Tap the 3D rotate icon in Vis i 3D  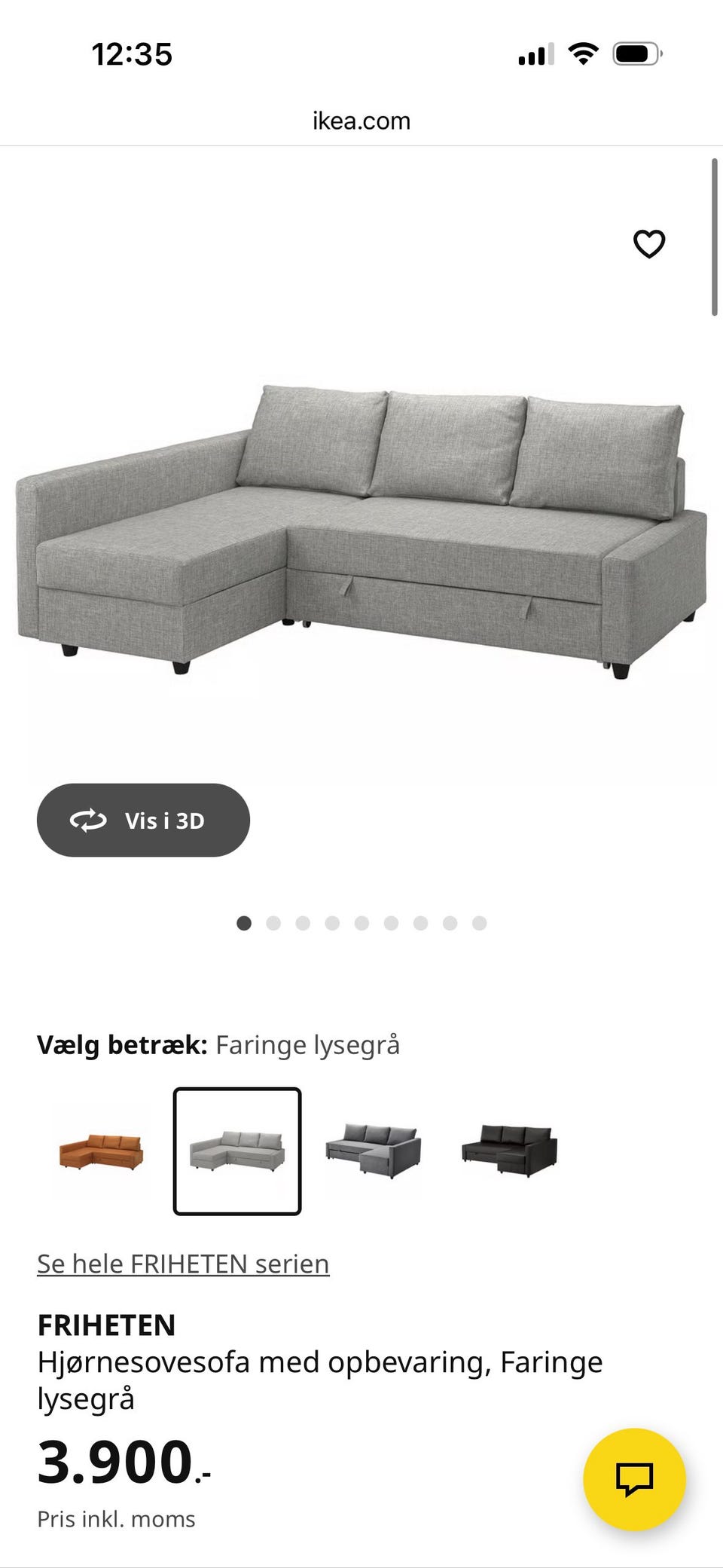tap(88, 821)
